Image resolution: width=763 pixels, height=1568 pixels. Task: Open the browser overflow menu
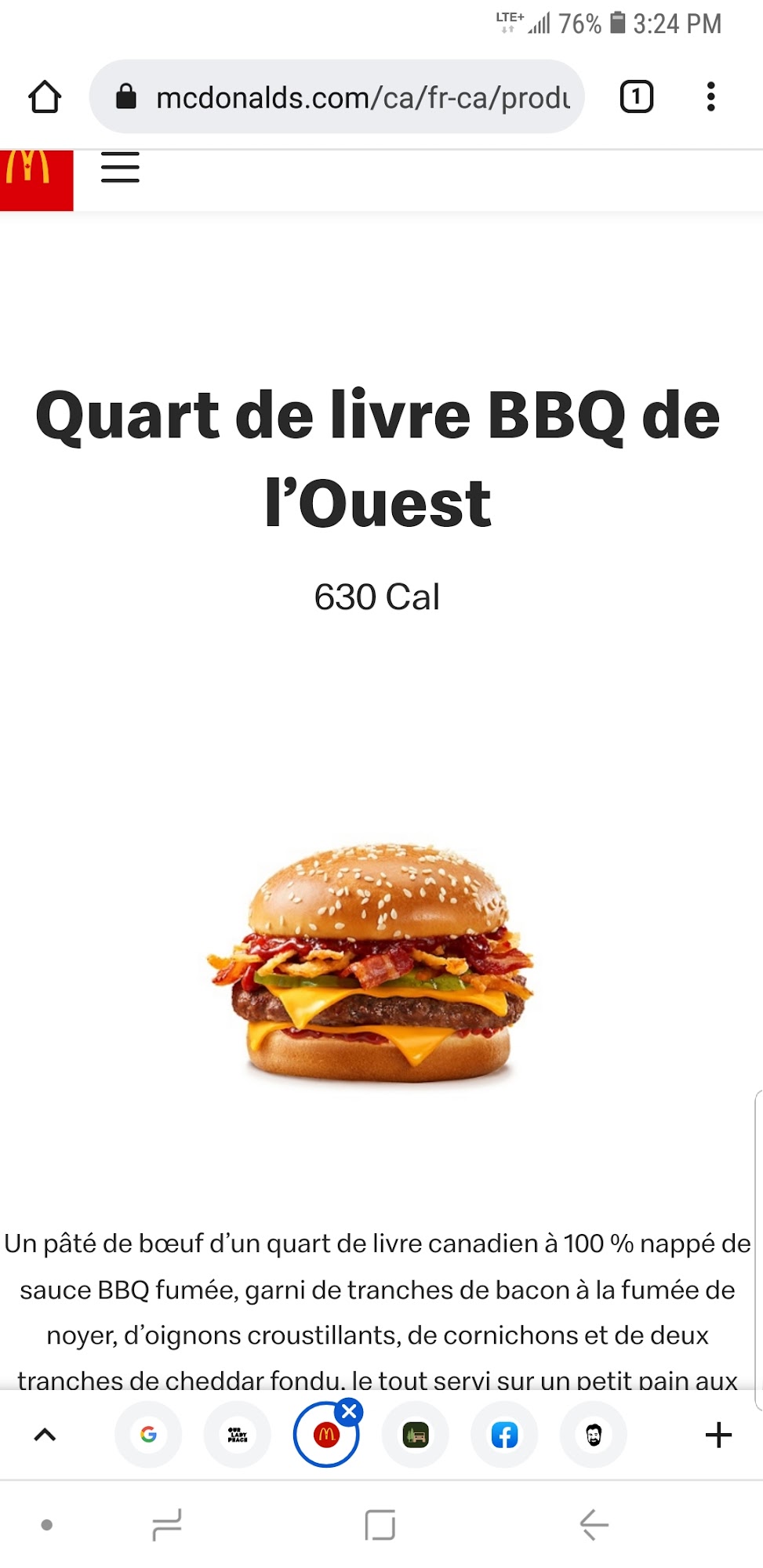pos(710,97)
